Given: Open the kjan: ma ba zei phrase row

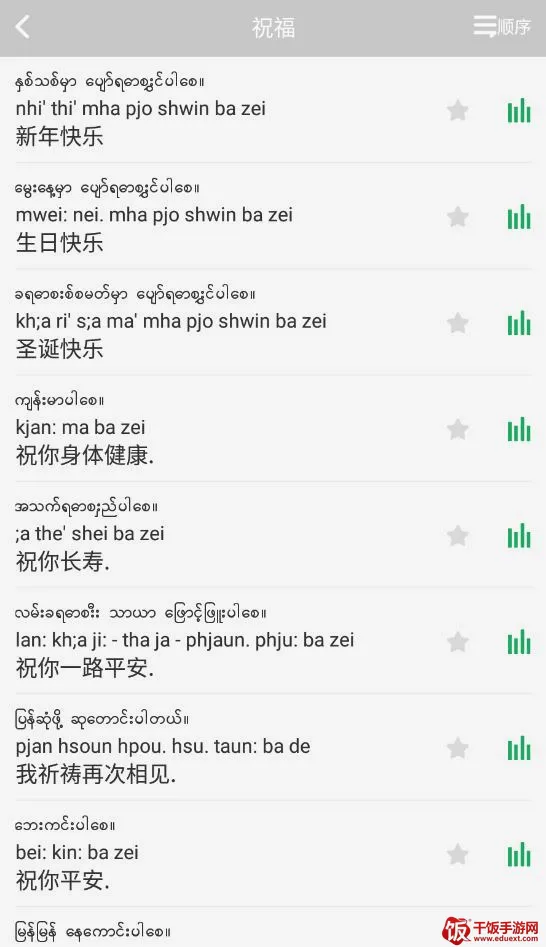Looking at the screenshot, I should (x=273, y=429).
